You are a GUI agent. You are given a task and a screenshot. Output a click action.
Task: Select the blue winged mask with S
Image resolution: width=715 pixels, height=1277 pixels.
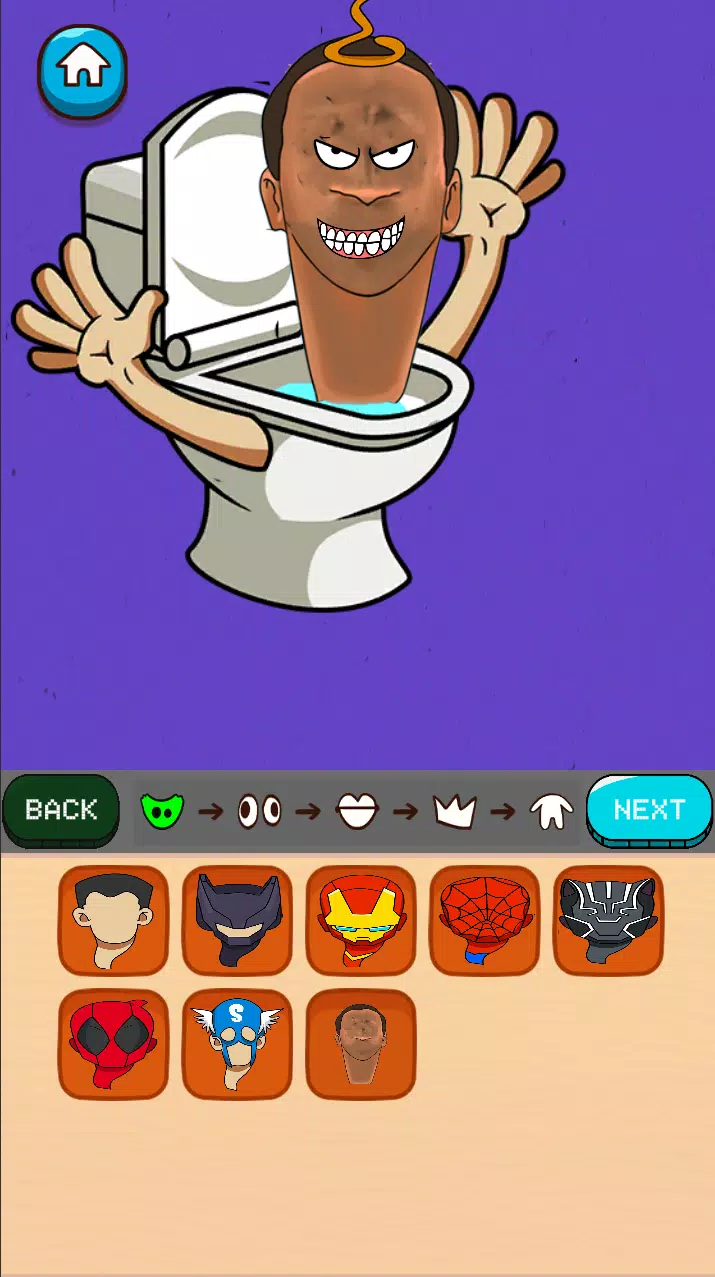pos(237,1044)
